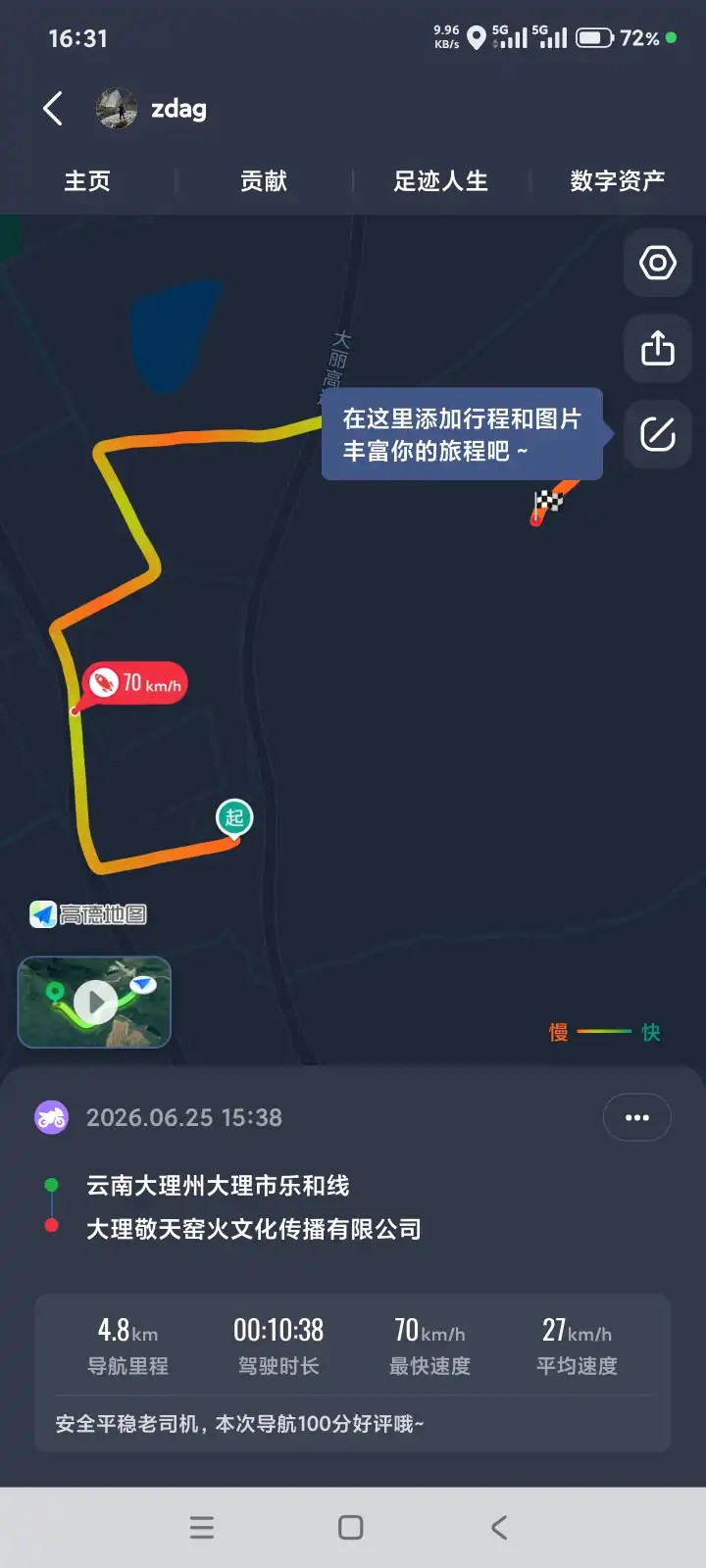The image size is (706, 1568).
Task: Go back using the top-left arrow
Action: 53,109
